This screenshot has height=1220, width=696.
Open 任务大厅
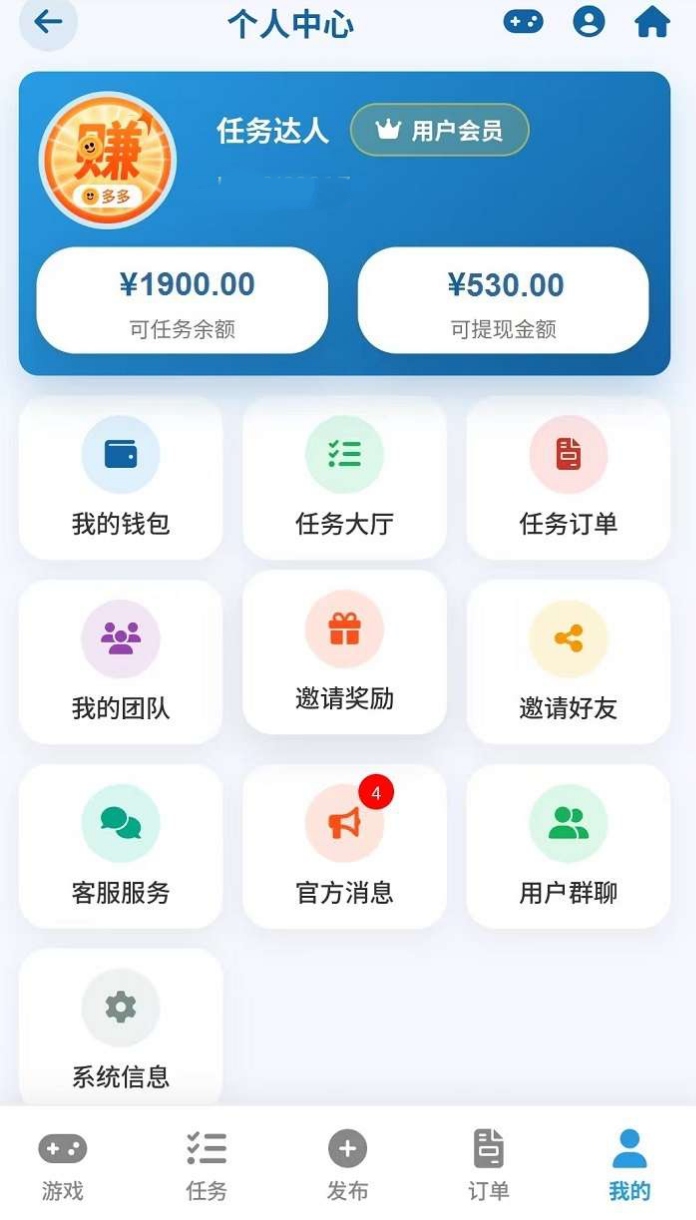click(344, 478)
